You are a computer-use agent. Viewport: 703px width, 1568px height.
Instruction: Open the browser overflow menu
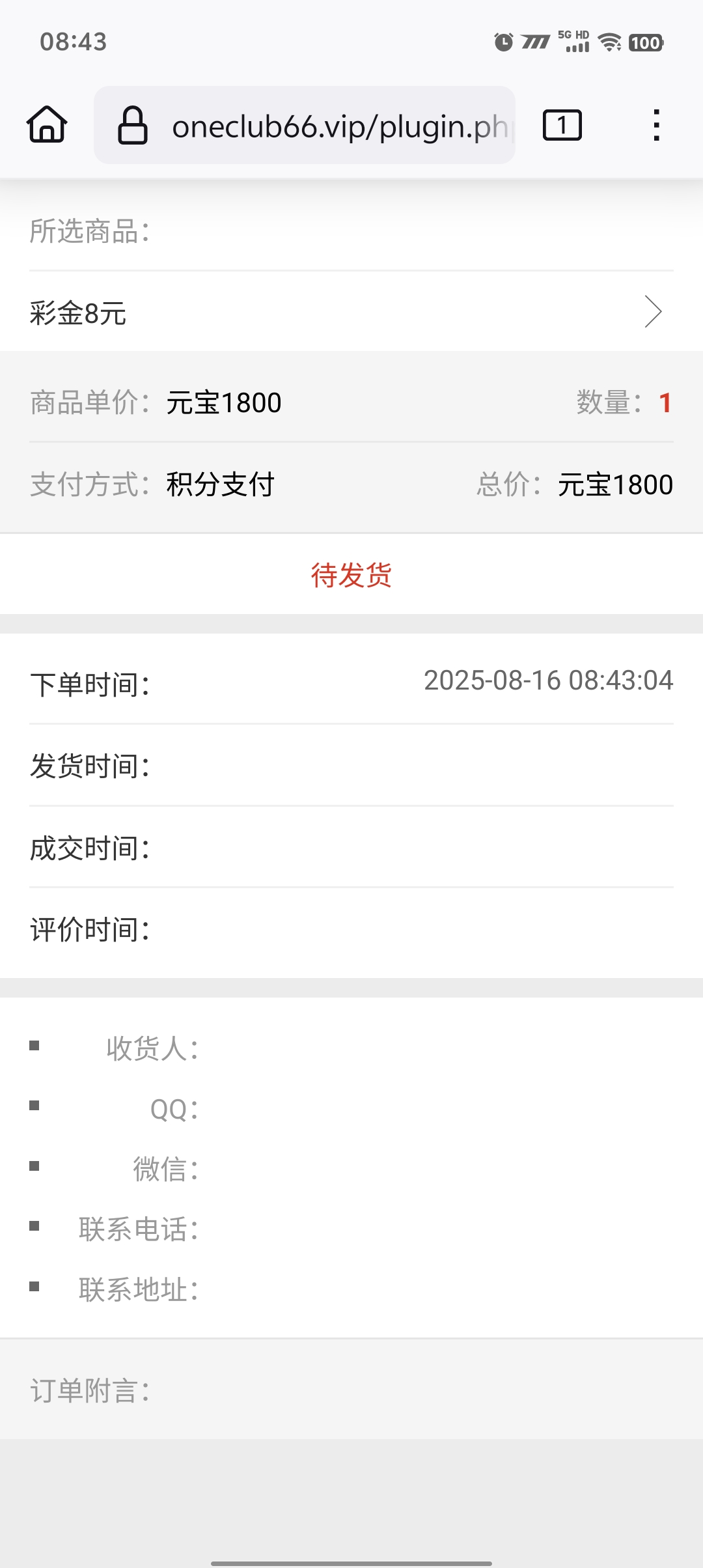pyautogui.click(x=655, y=124)
